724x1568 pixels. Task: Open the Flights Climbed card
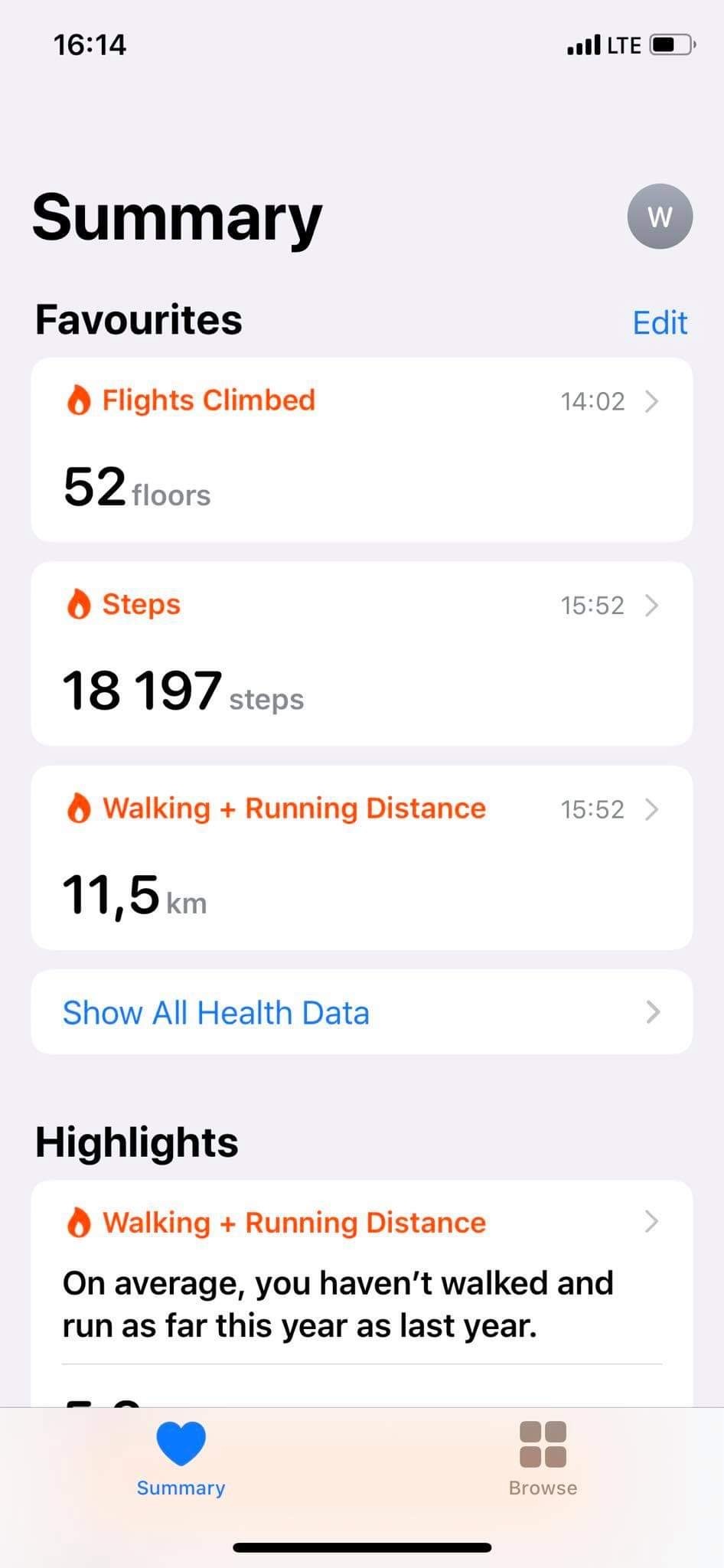click(361, 449)
